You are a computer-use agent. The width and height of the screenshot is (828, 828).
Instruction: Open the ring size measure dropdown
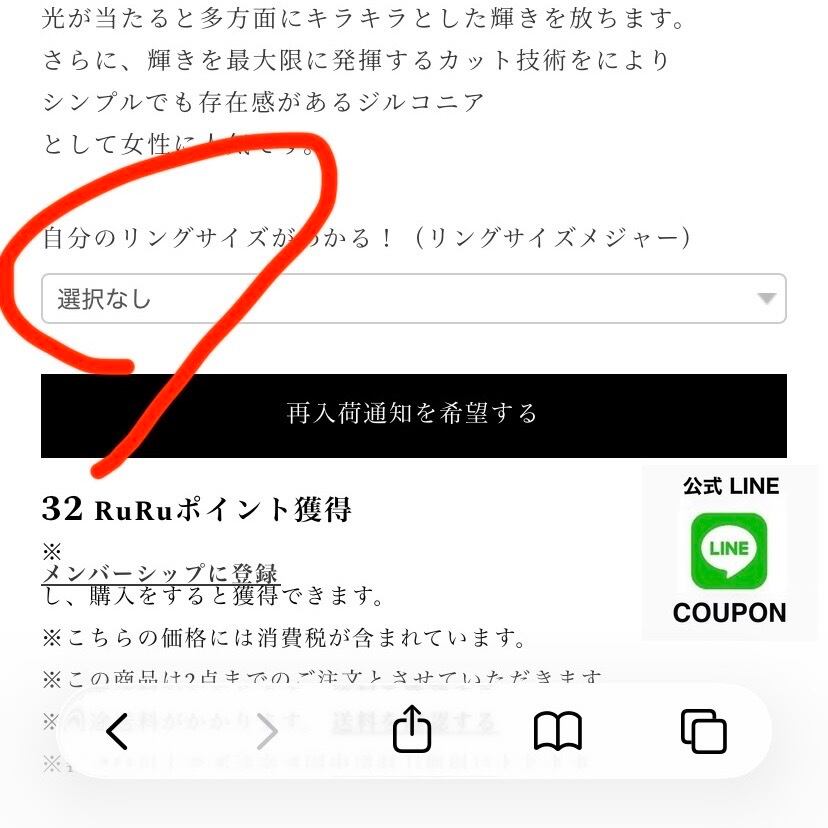click(x=413, y=298)
